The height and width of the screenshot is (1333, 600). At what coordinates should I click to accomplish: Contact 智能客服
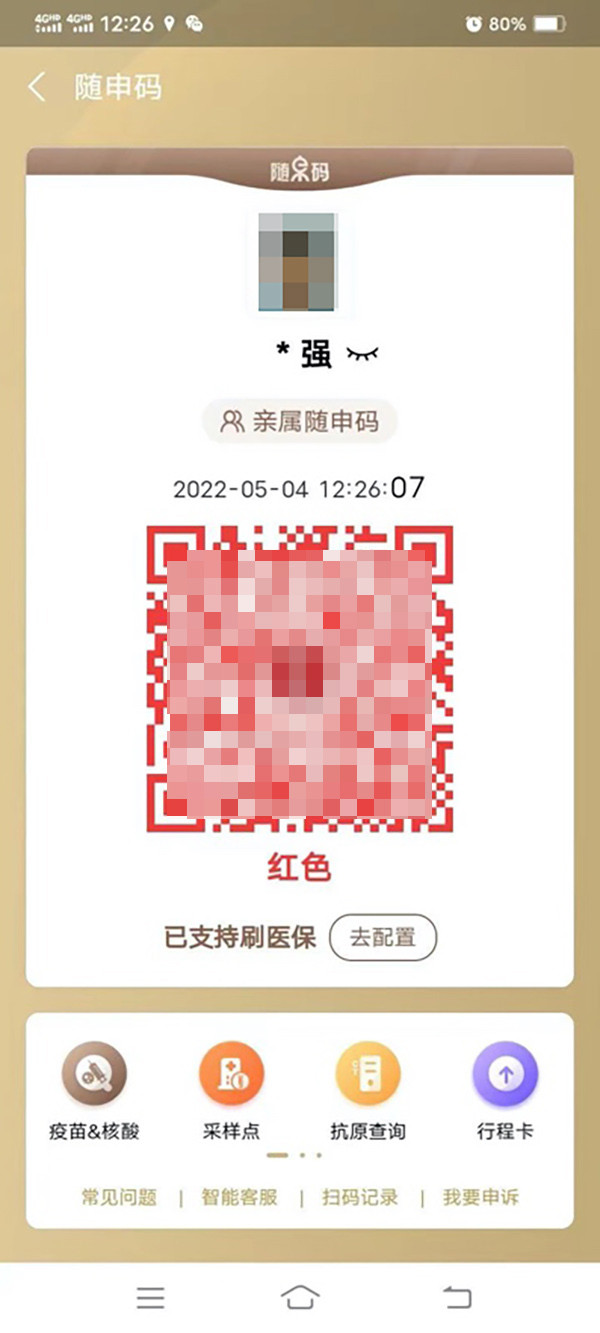coord(239,1197)
